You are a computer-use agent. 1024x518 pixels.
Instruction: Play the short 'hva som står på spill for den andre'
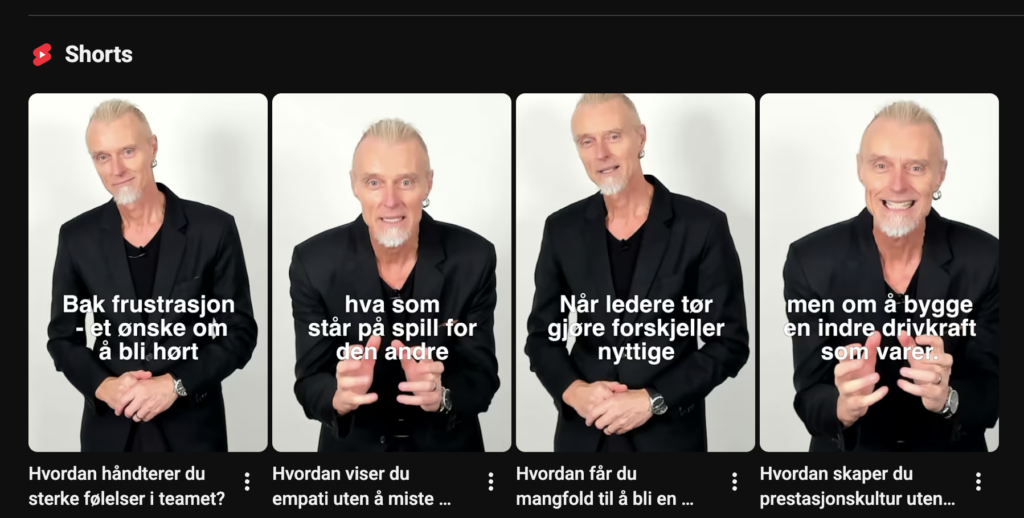coord(391,272)
